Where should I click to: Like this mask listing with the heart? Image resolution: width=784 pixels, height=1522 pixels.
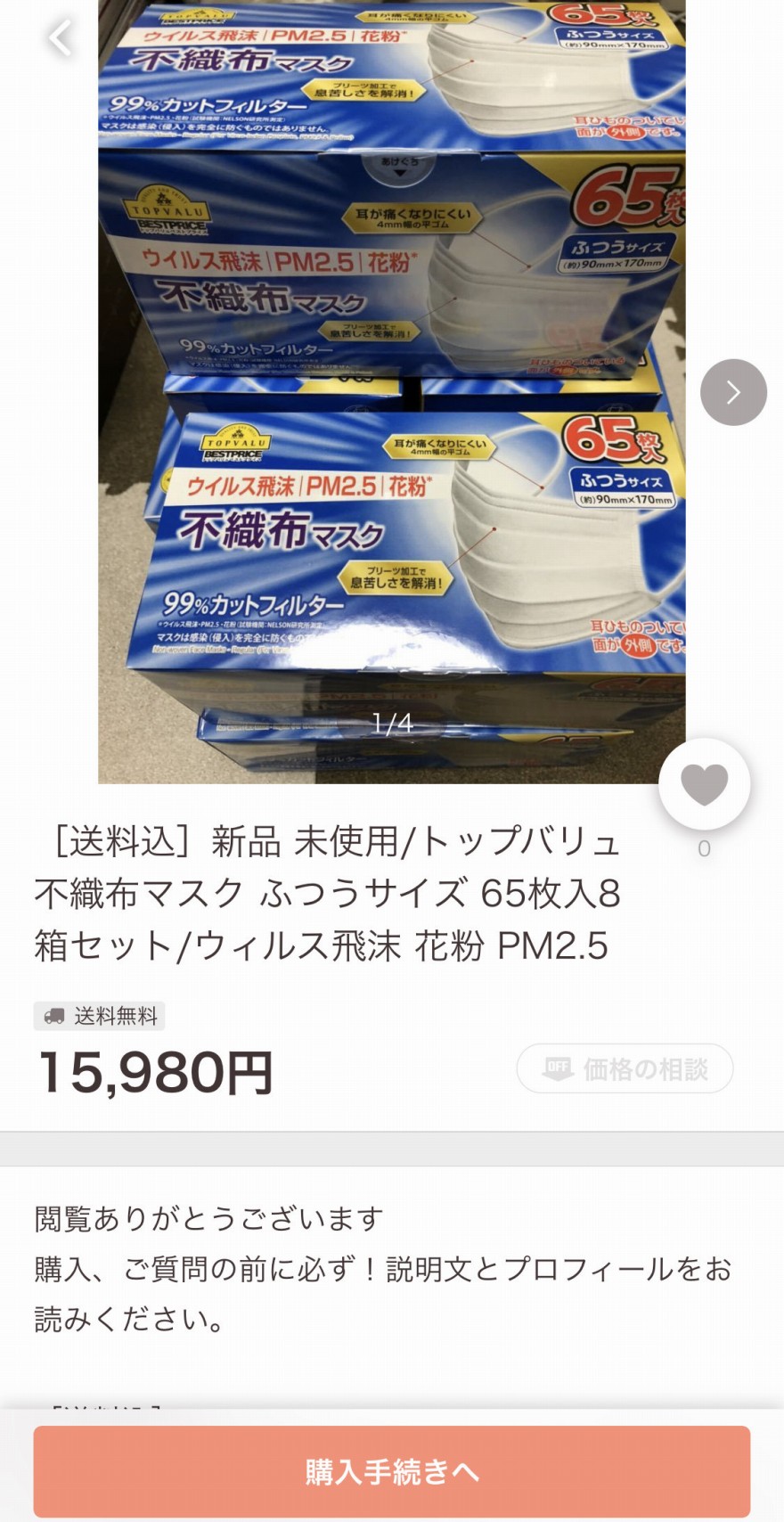tap(704, 784)
